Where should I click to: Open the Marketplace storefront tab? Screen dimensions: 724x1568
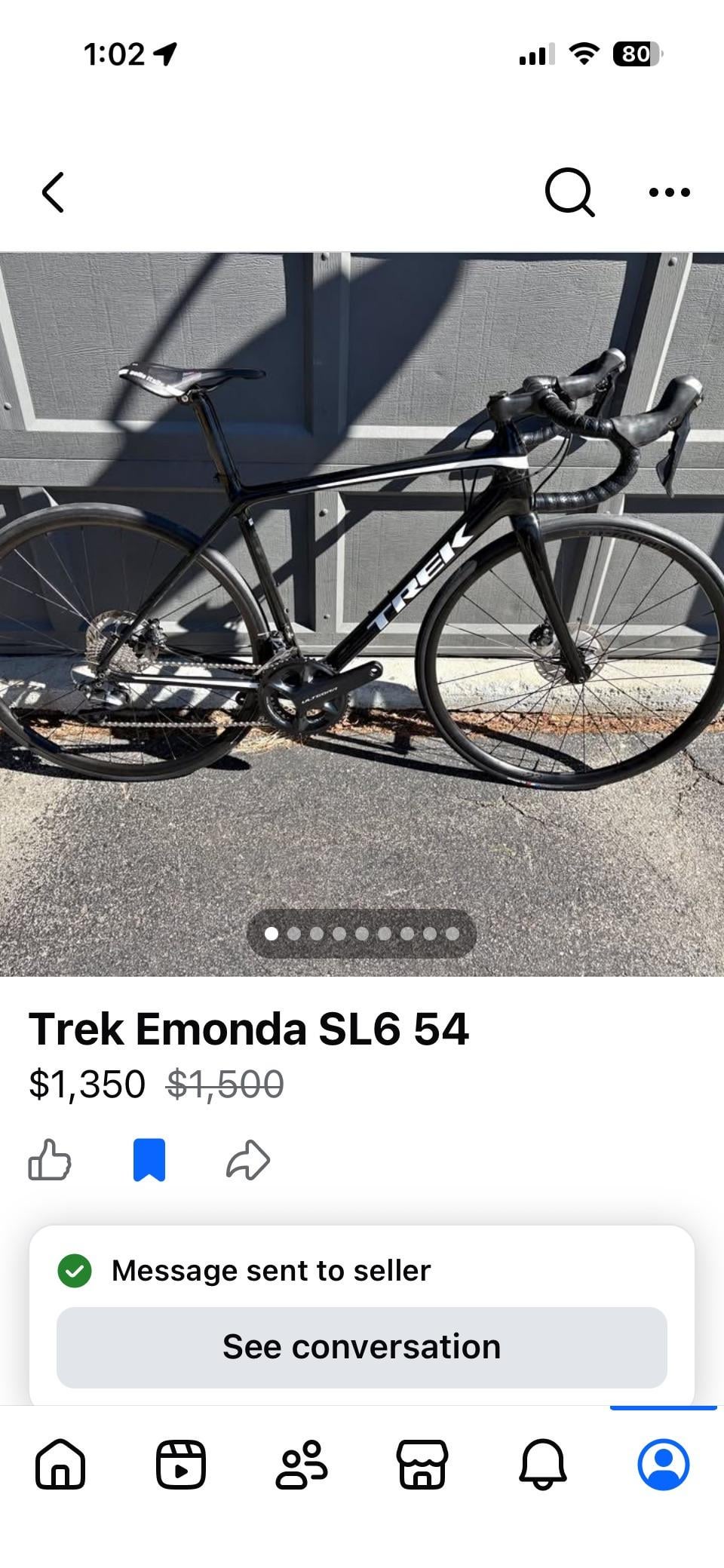[x=422, y=1464]
